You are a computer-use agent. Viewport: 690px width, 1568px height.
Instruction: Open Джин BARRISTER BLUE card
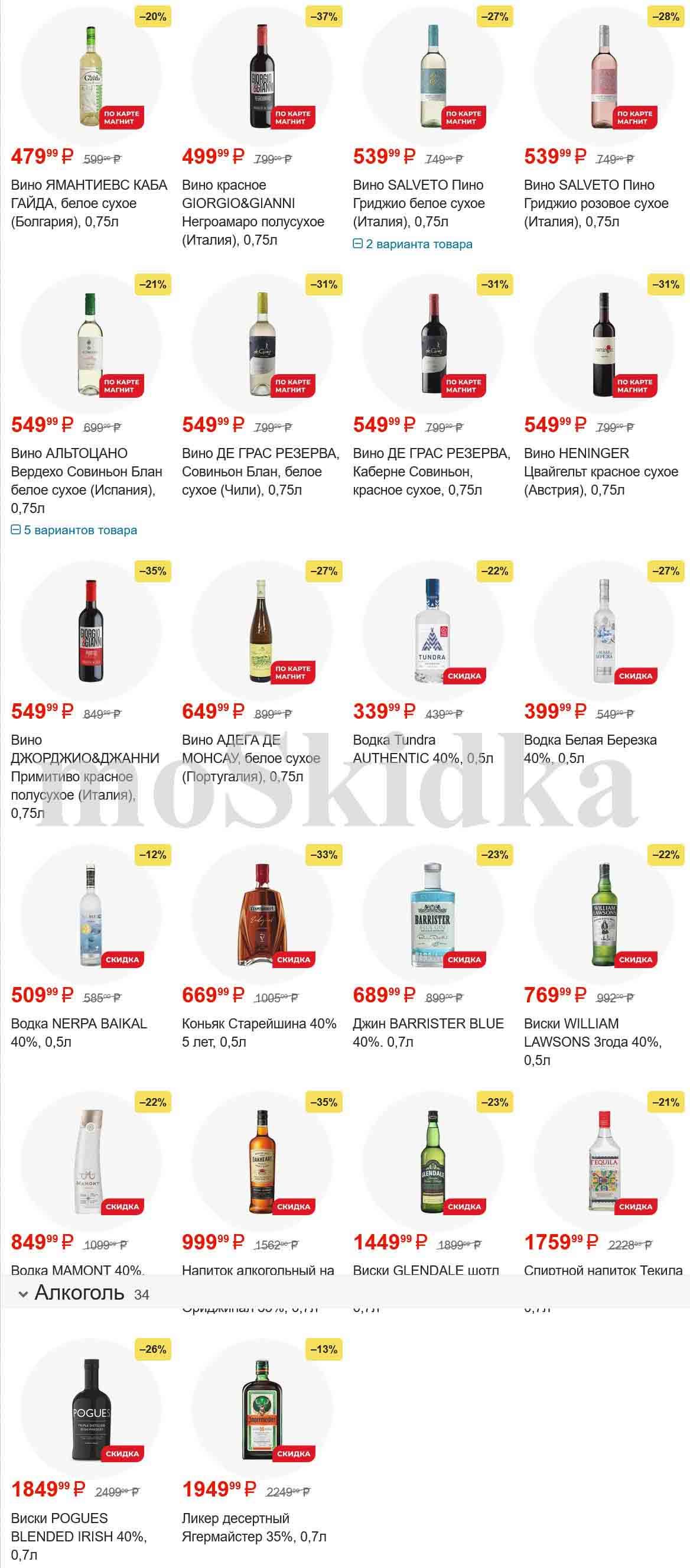click(428, 1033)
